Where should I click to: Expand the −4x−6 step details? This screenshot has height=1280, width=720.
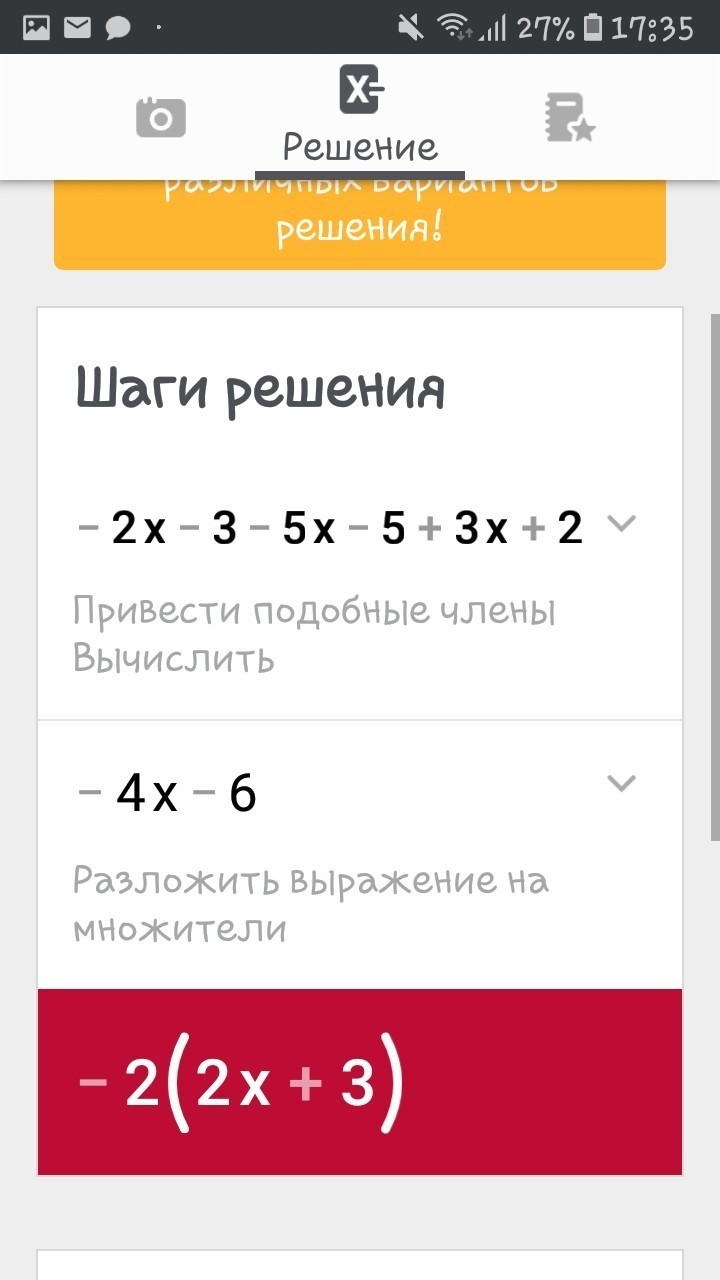[x=621, y=783]
